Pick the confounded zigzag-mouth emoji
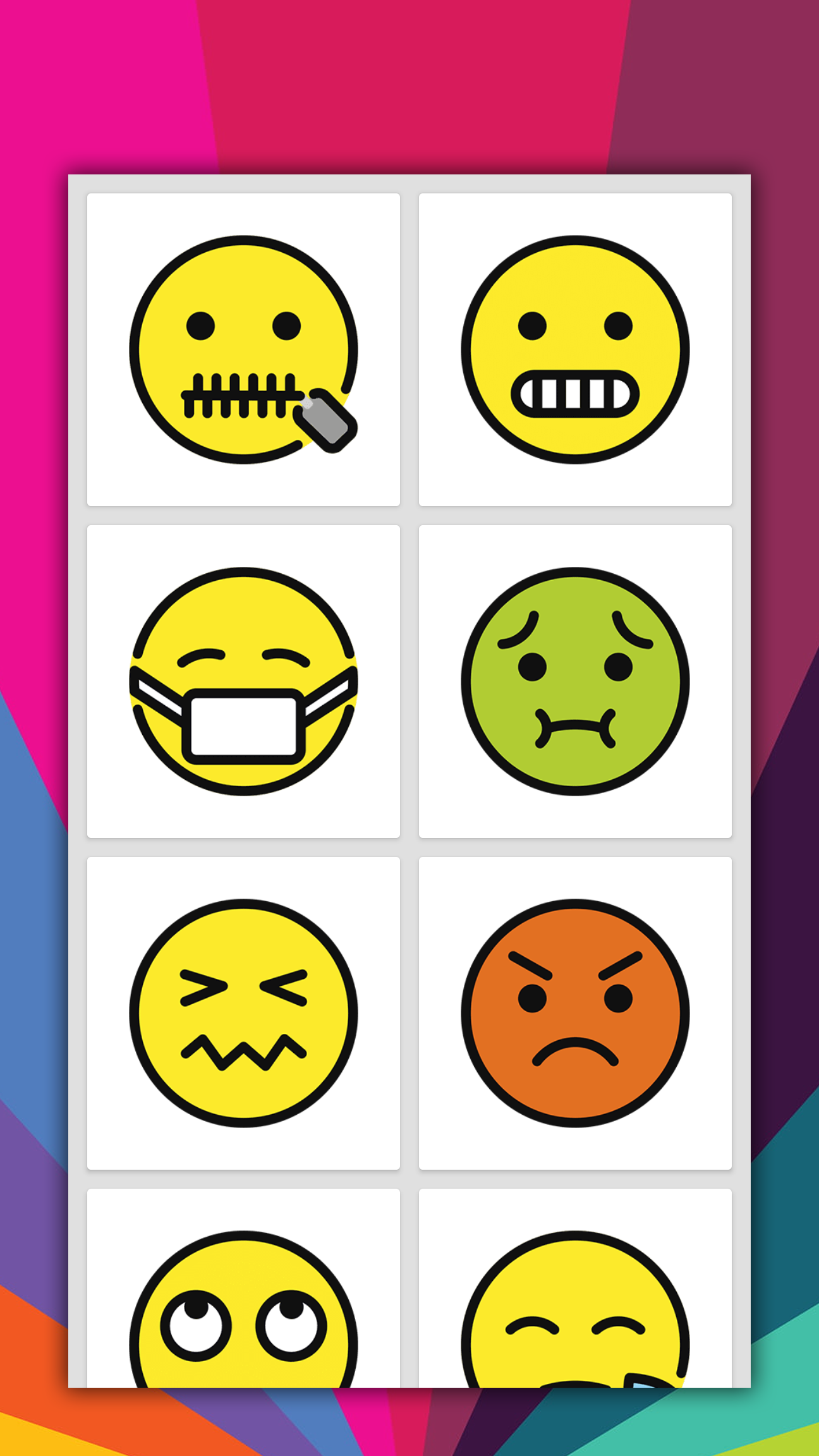819x1456 pixels. [x=243, y=1013]
